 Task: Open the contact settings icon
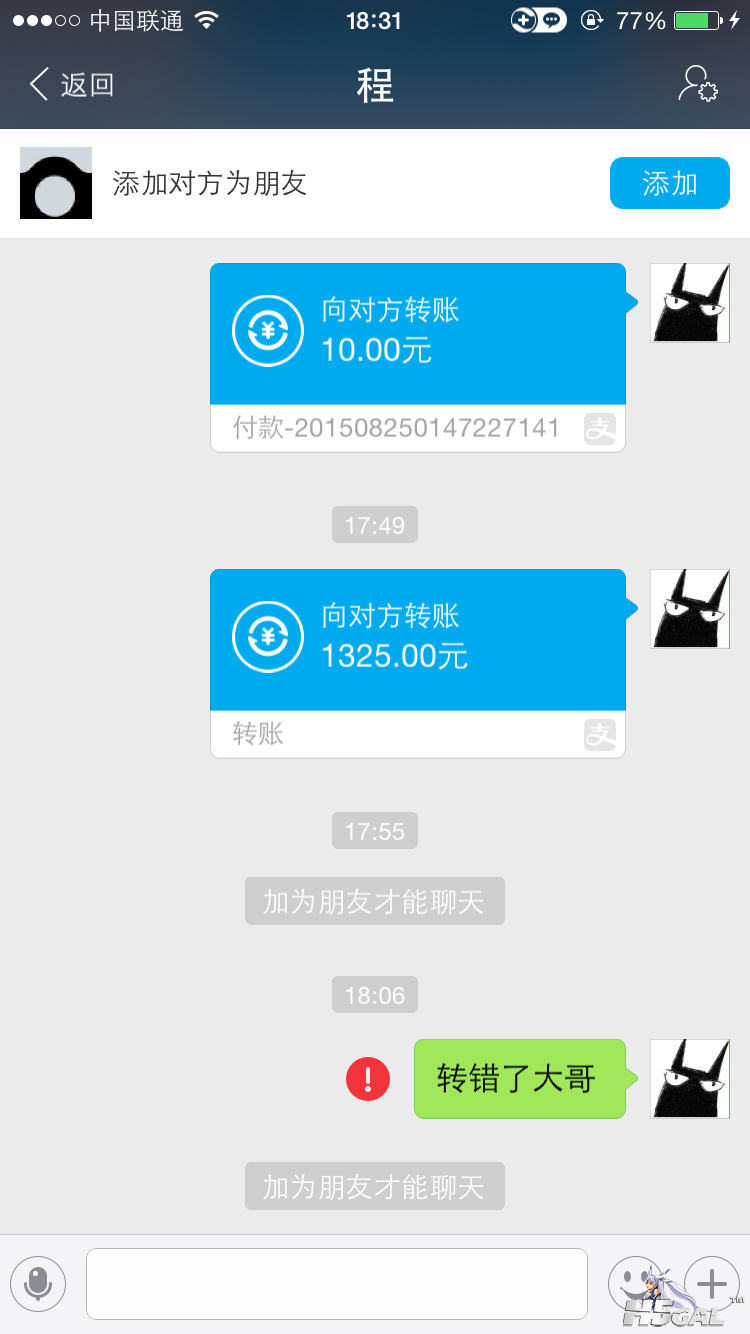pos(697,85)
